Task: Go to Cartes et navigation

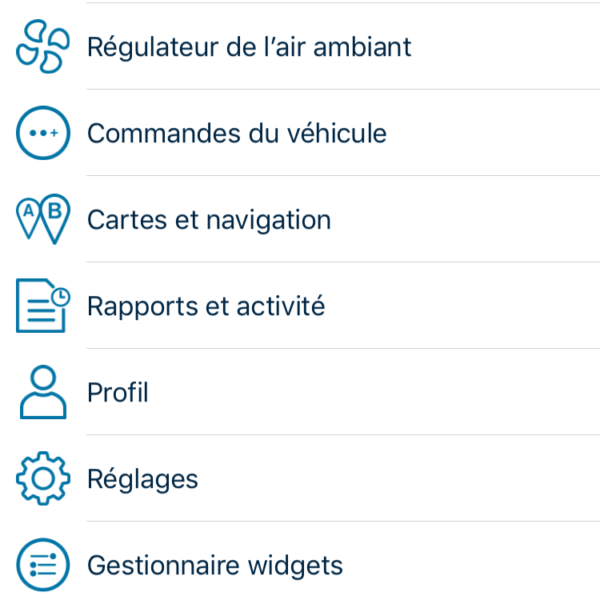Action: click(209, 220)
